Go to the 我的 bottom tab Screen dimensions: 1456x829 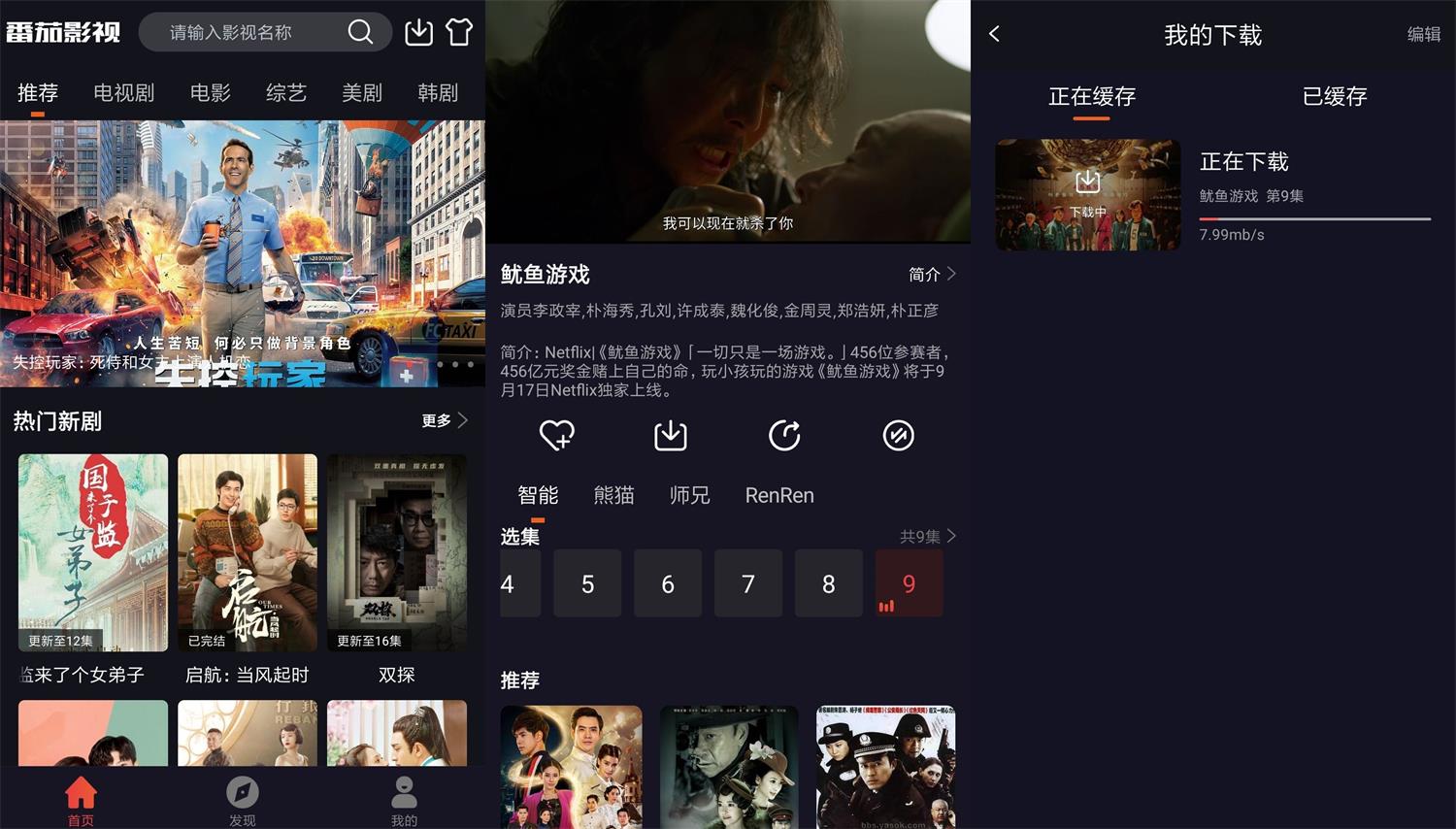(404, 802)
